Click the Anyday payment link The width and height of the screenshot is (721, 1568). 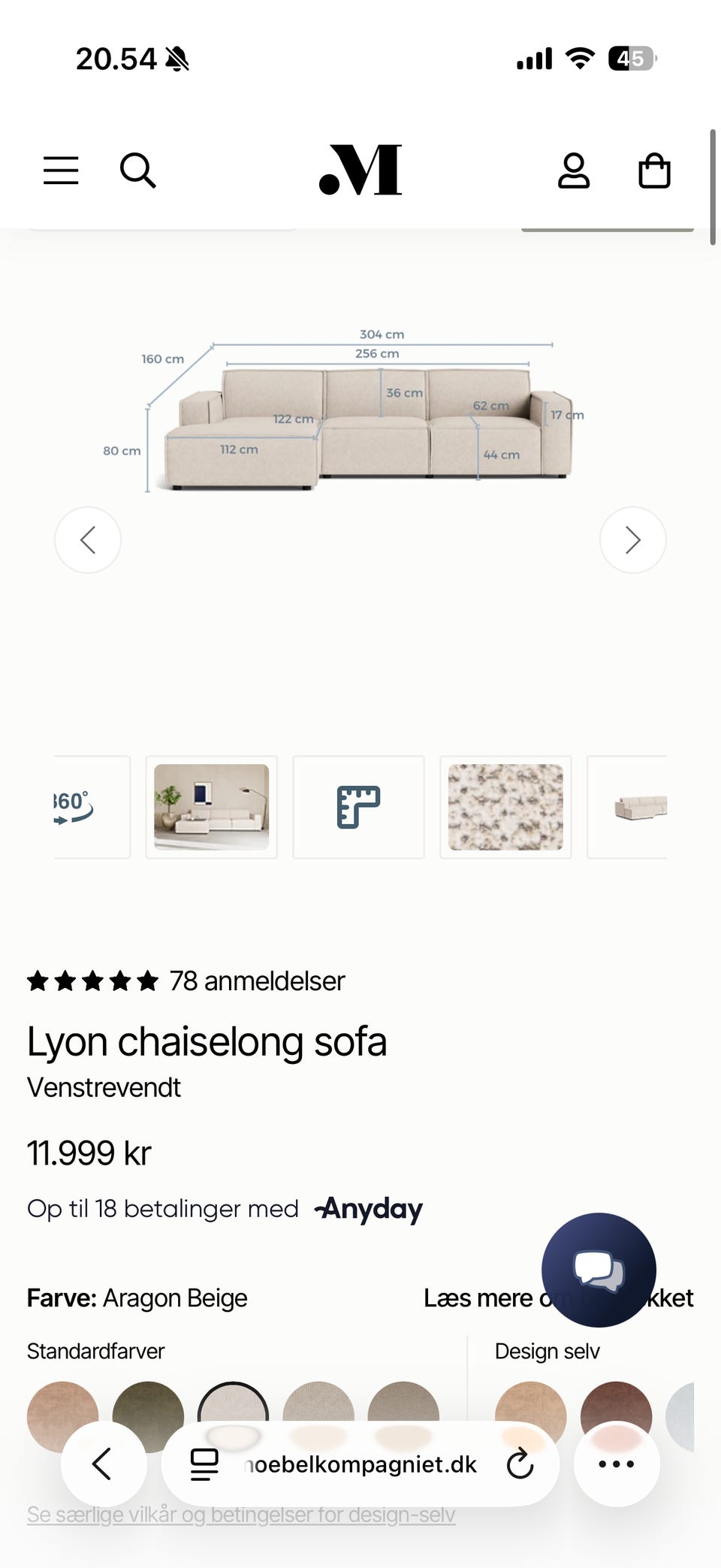[x=367, y=1209]
